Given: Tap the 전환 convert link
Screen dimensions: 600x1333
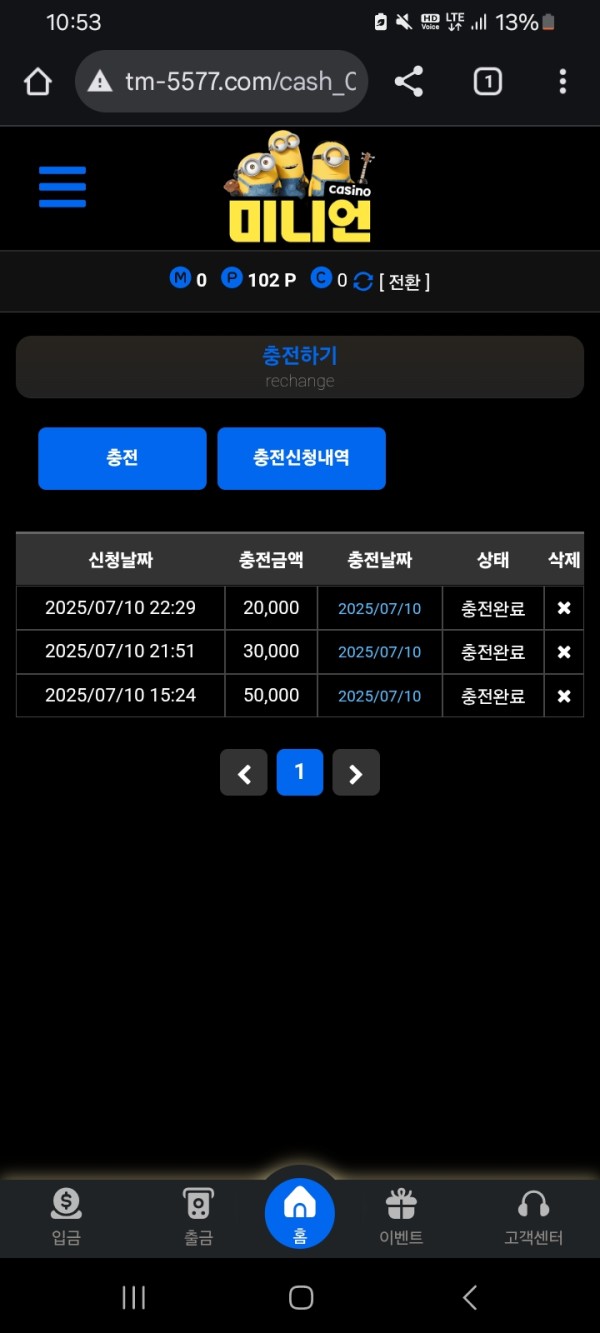Looking at the screenshot, I should (x=404, y=281).
